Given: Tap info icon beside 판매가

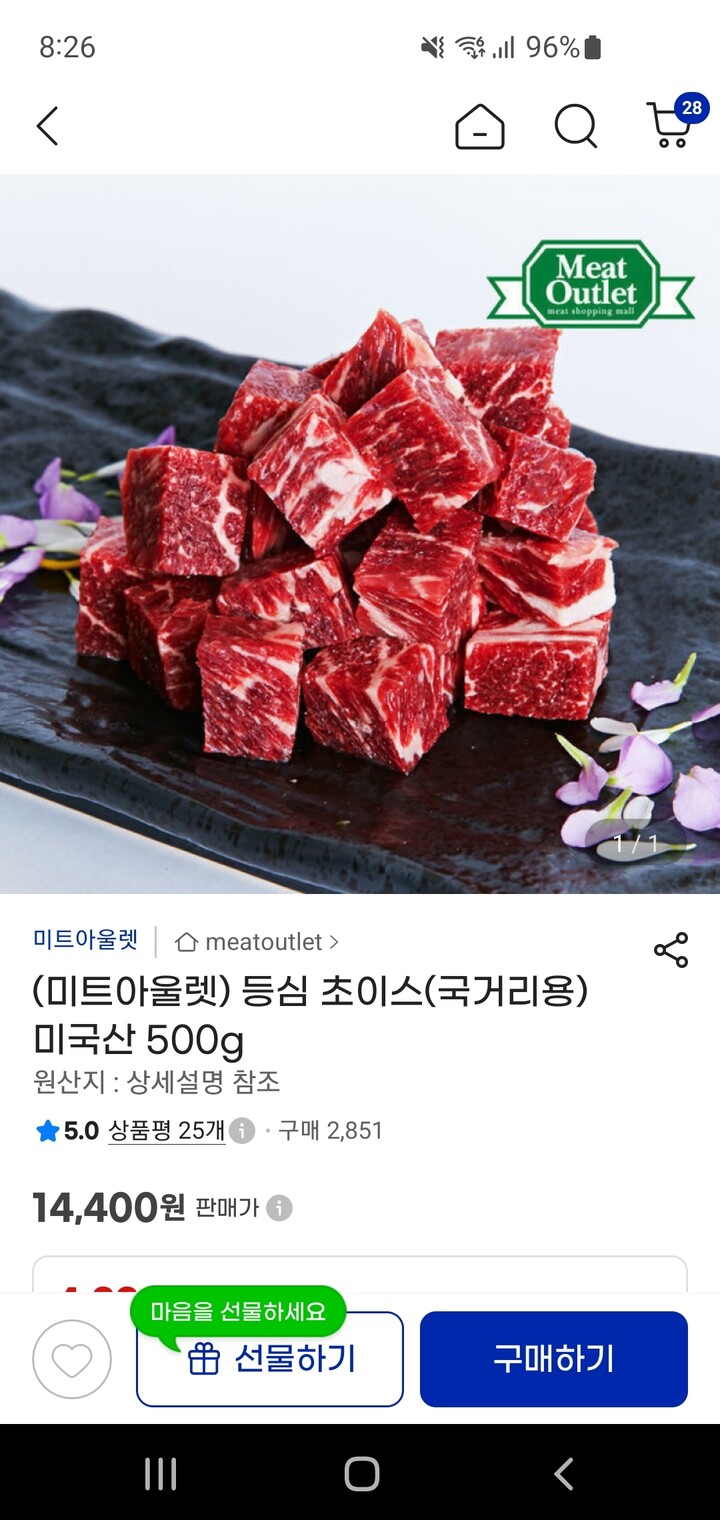Looking at the screenshot, I should tap(279, 1208).
